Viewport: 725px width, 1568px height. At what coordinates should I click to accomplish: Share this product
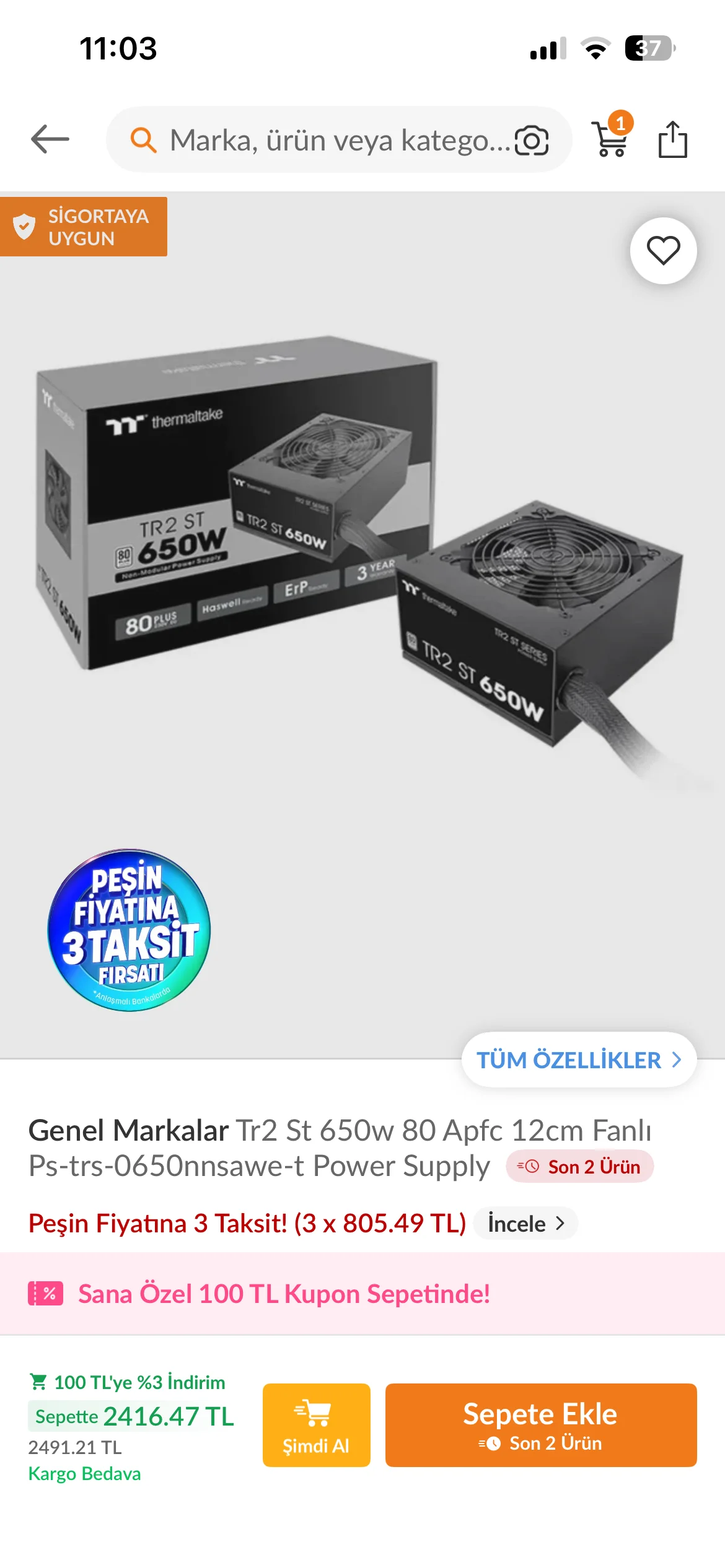pos(672,139)
